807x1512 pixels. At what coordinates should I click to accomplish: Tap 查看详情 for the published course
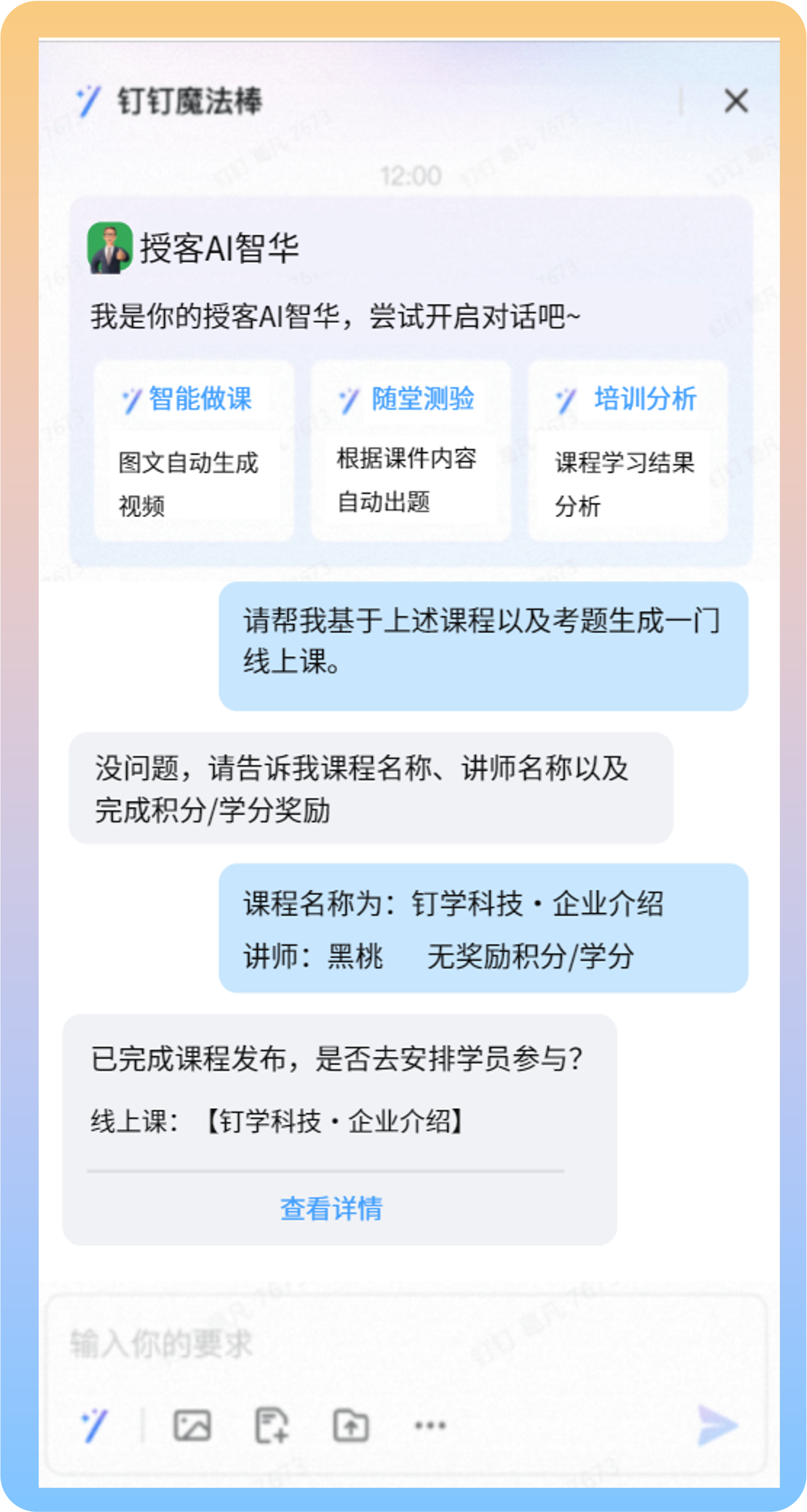[332, 1209]
